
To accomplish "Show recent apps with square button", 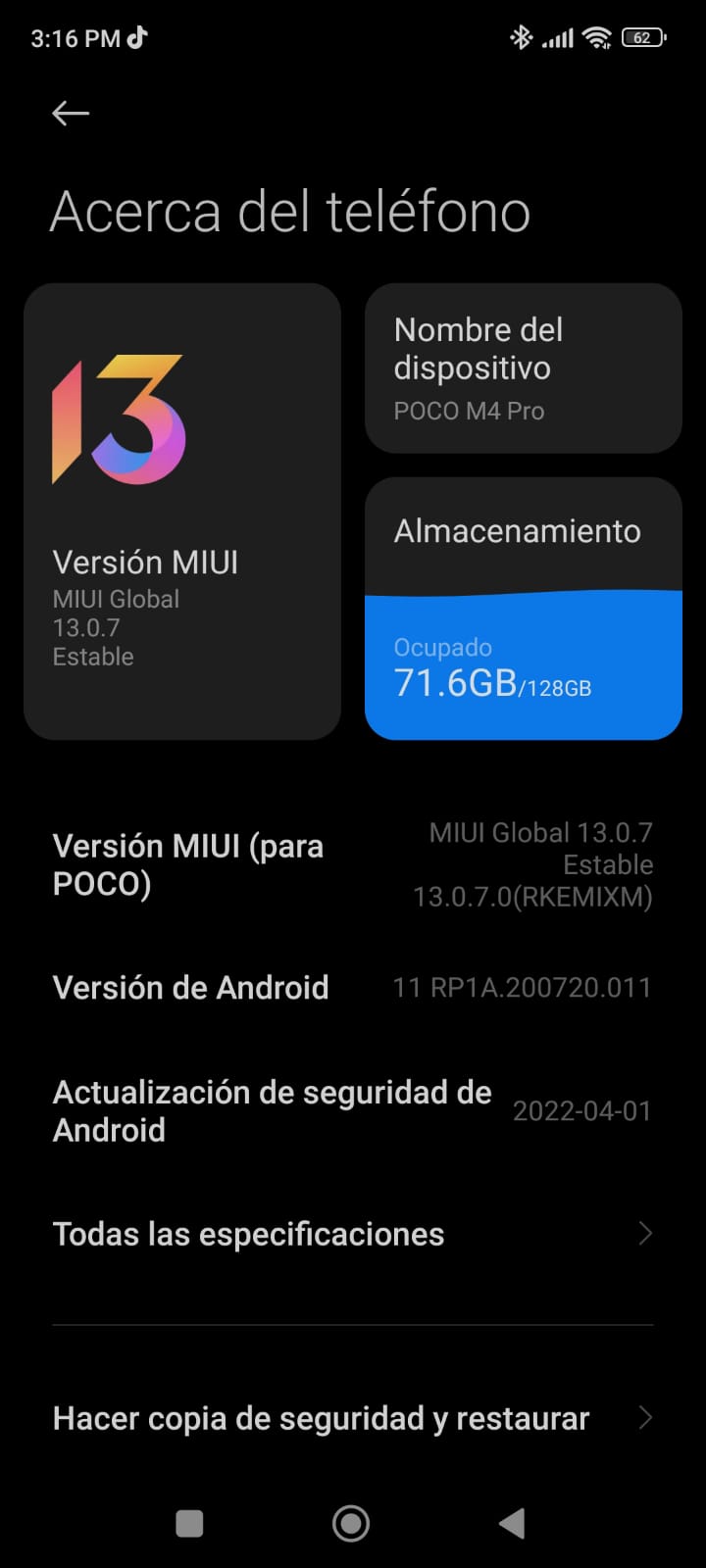I will (189, 1523).
